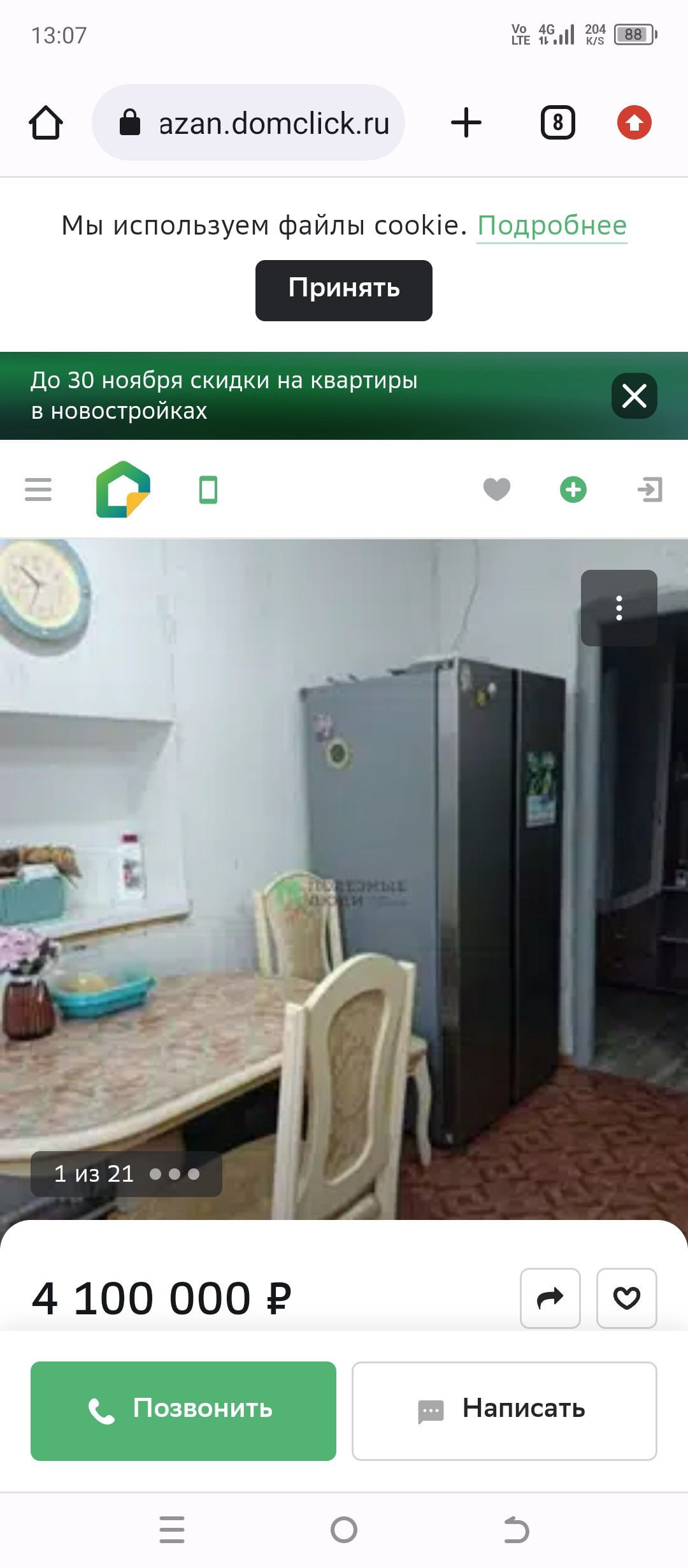Accept cookies with Принять button
This screenshot has width=688, height=1568.
[x=344, y=290]
